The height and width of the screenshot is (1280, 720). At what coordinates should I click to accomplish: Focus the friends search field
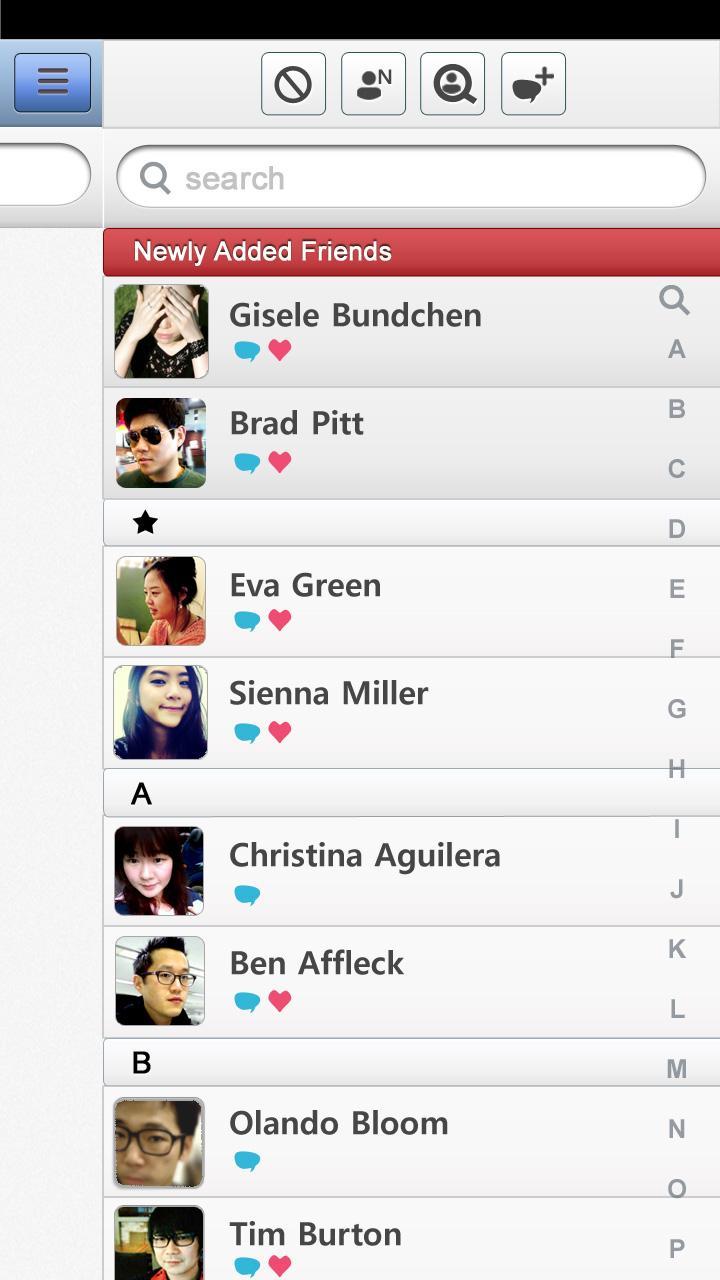point(410,178)
